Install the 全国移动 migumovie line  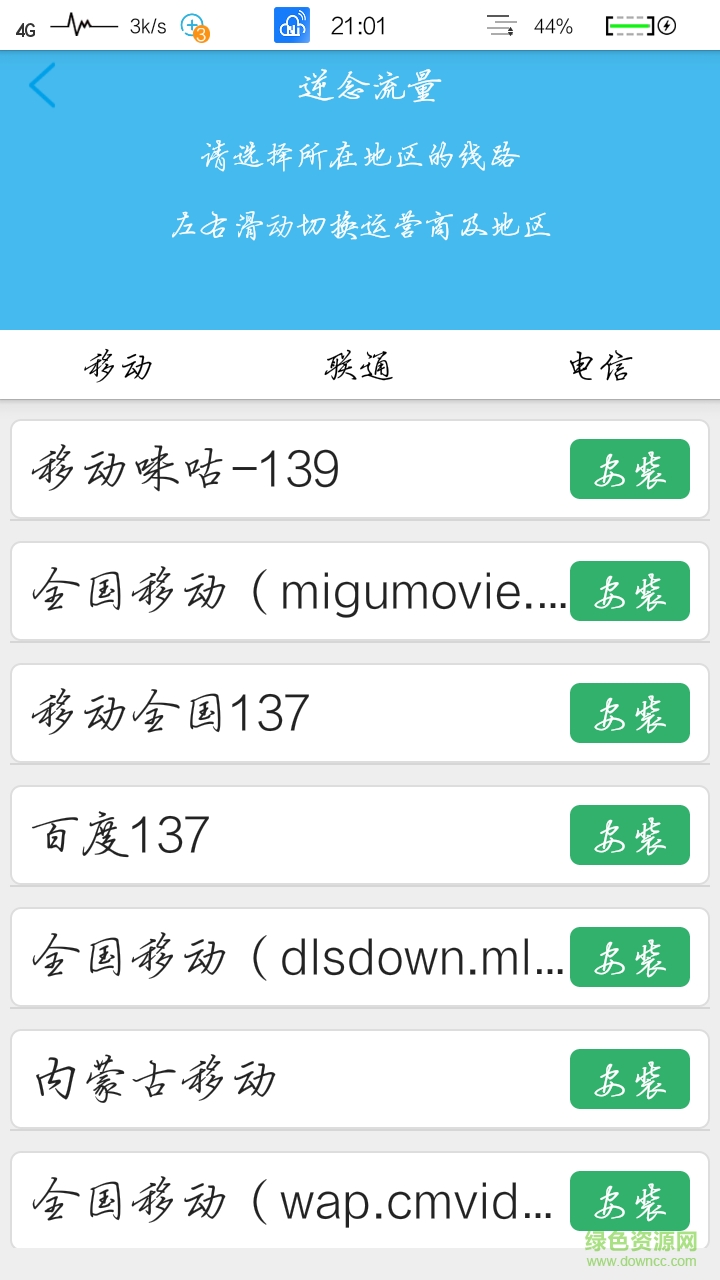[629, 591]
